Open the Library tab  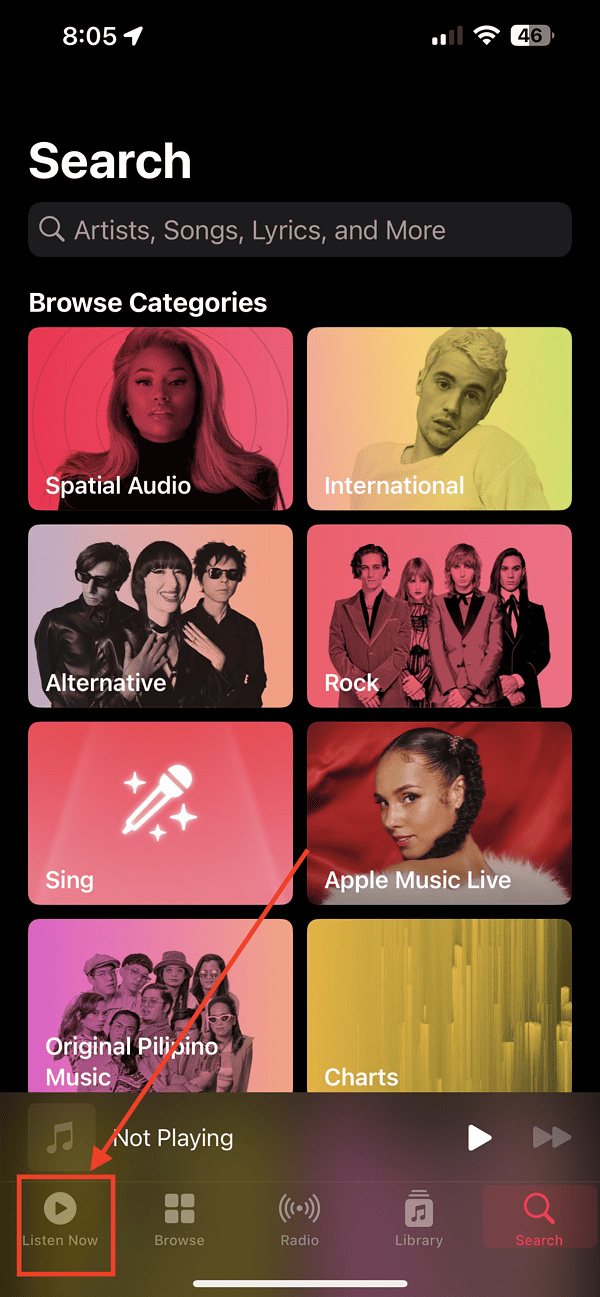[x=418, y=1220]
